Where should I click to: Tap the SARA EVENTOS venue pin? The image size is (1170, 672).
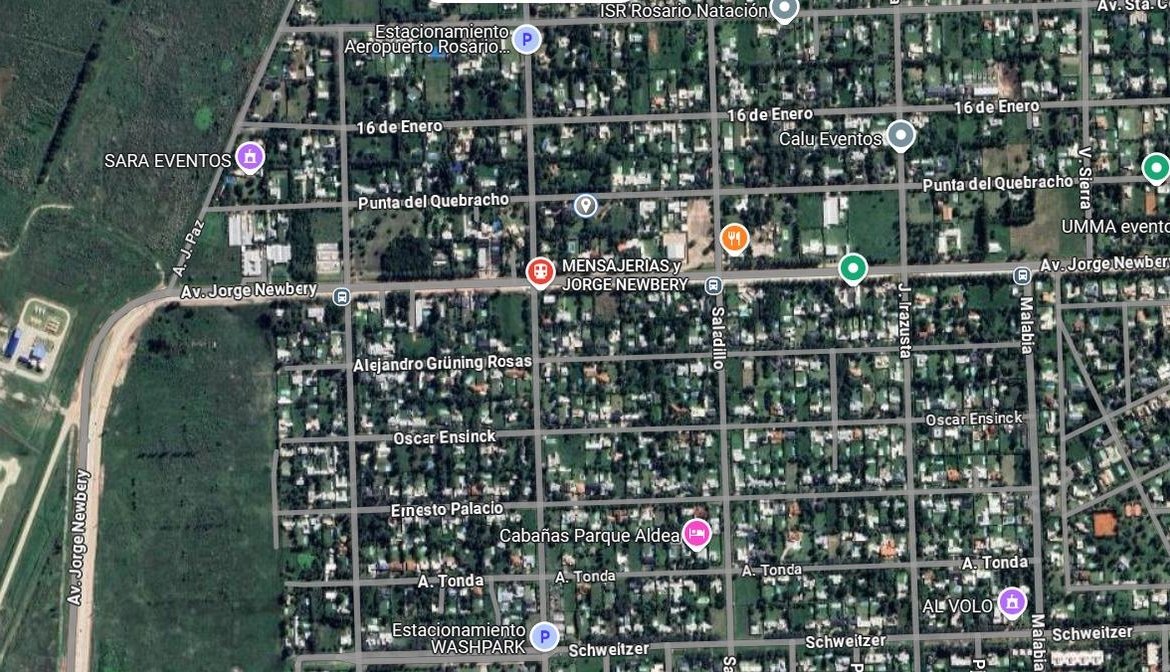coord(249,158)
